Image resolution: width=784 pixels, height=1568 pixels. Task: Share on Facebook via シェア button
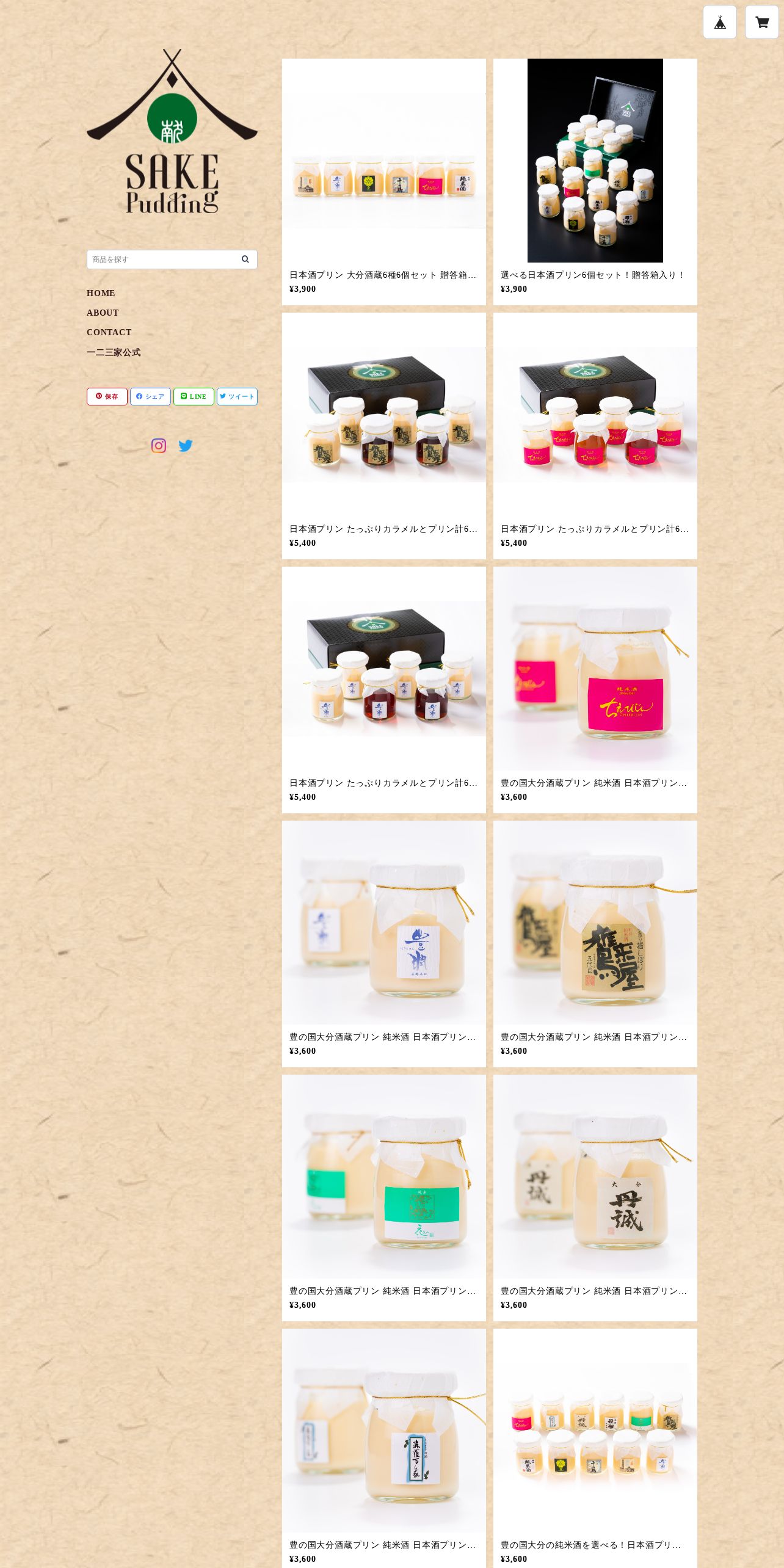click(x=150, y=396)
